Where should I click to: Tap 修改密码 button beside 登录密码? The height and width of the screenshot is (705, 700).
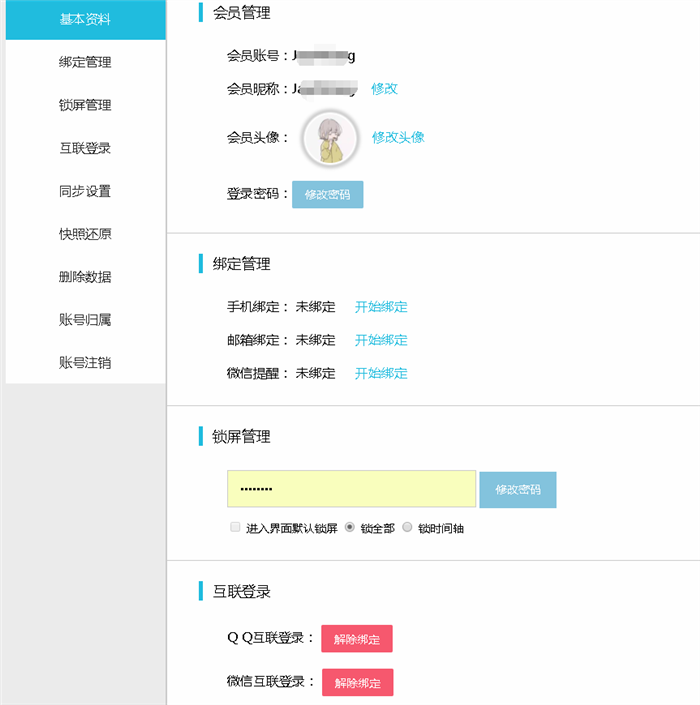coord(327,195)
